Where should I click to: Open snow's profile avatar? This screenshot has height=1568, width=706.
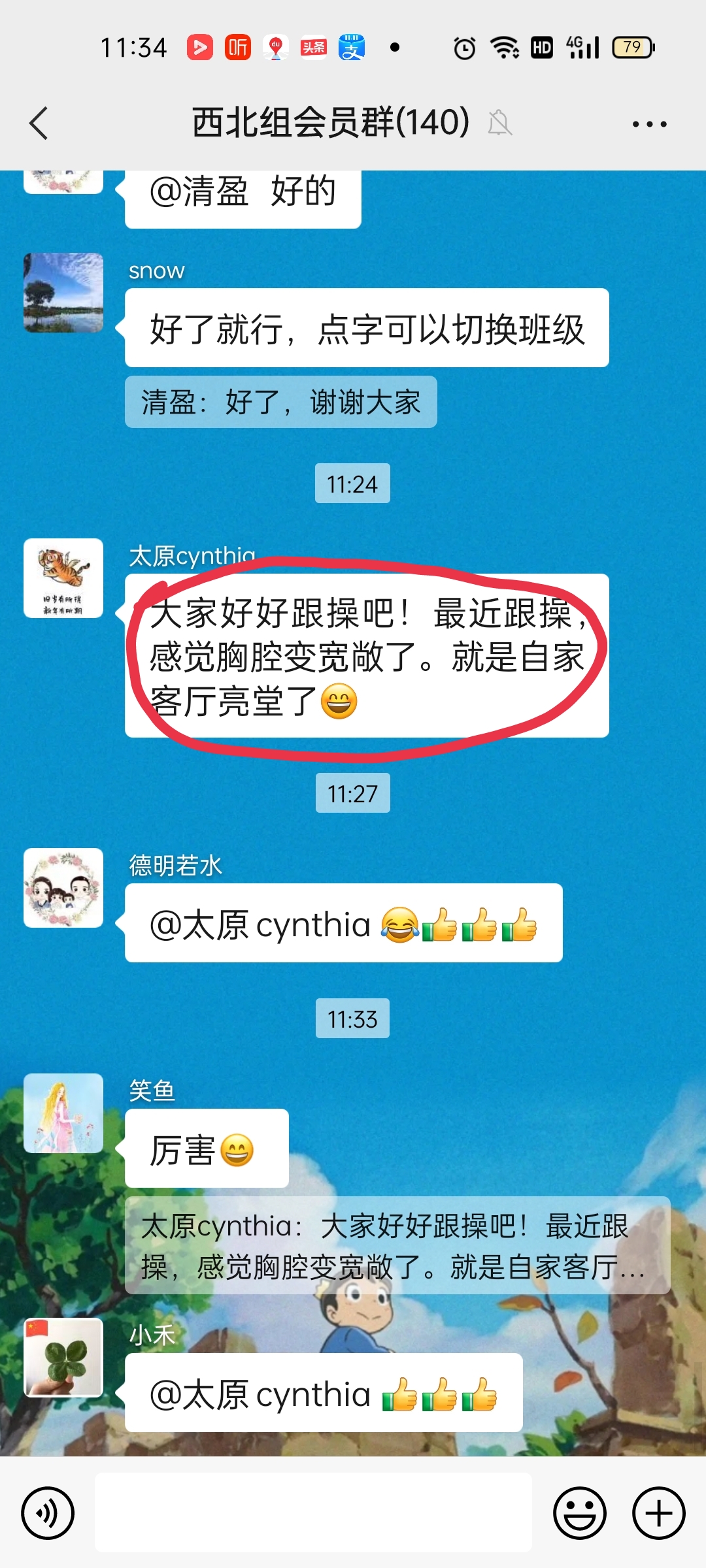63,293
